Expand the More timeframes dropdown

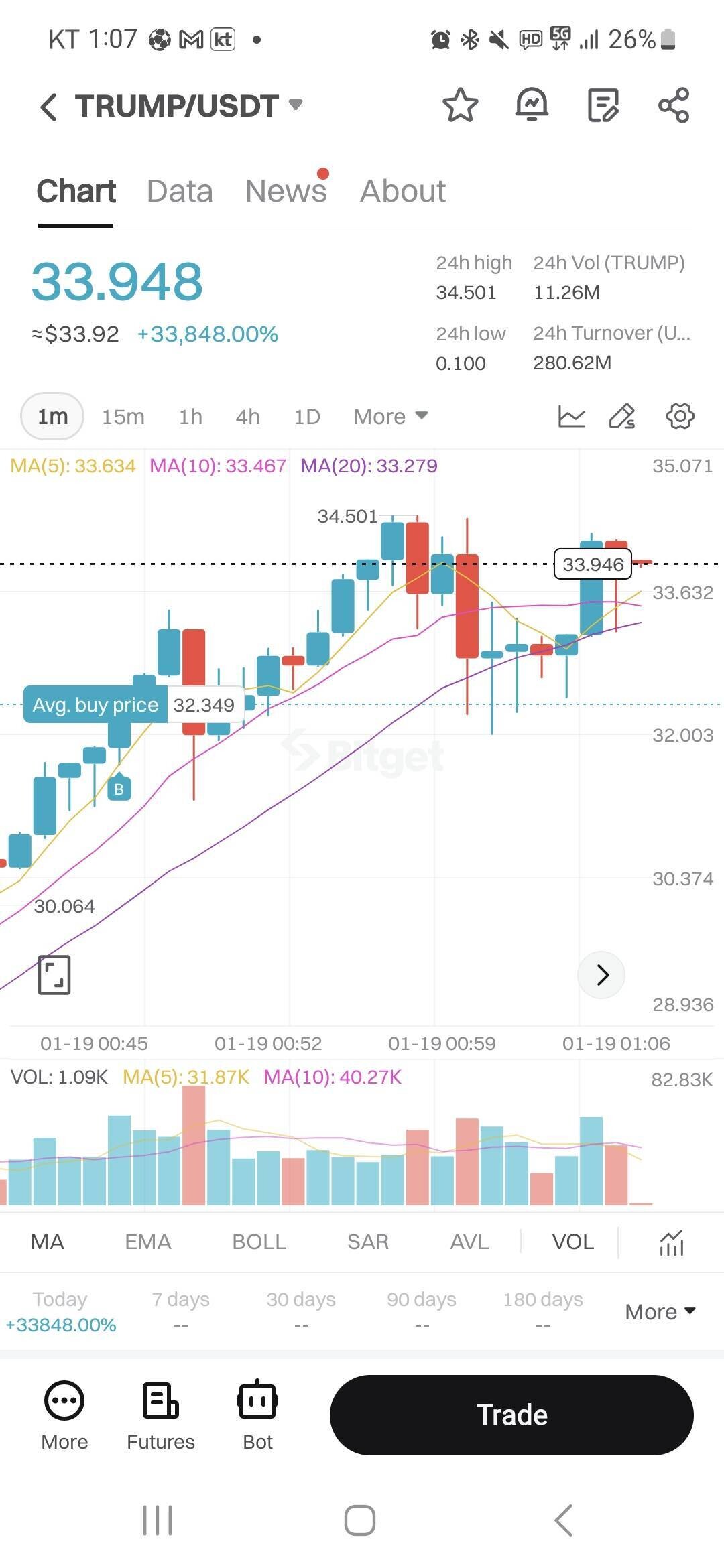pos(390,417)
